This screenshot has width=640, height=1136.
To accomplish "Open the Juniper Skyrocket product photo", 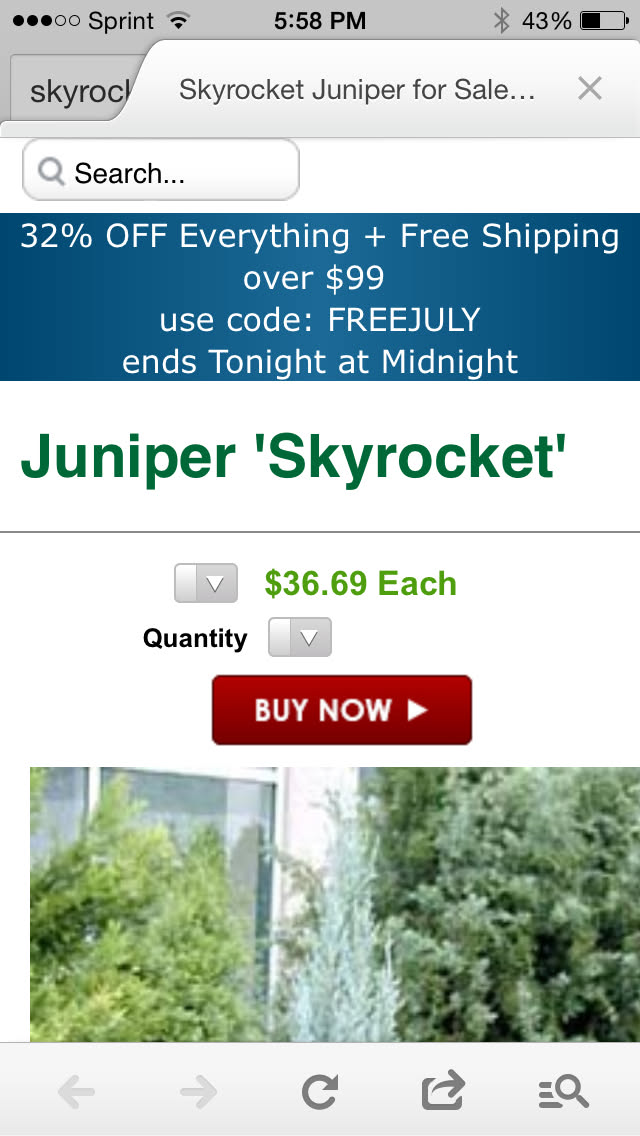I will [x=334, y=904].
